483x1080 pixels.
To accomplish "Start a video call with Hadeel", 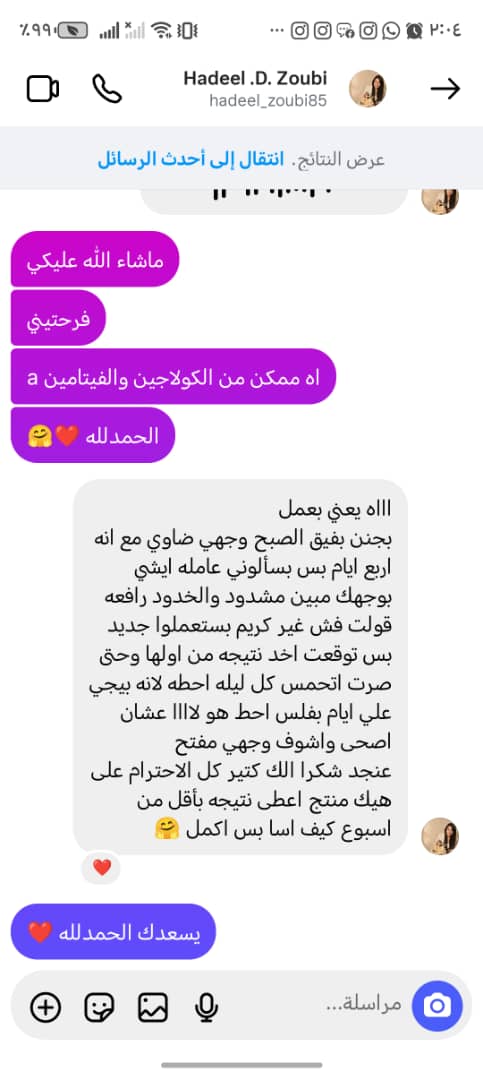I will pos(43,90).
